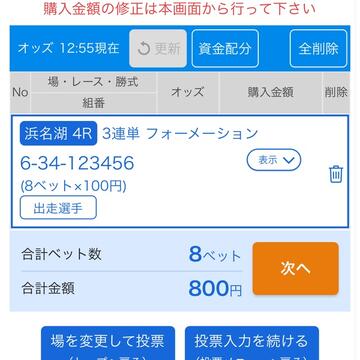Expand the 表示 dropdown for the formation bet
360x360 pixels.
274,160
